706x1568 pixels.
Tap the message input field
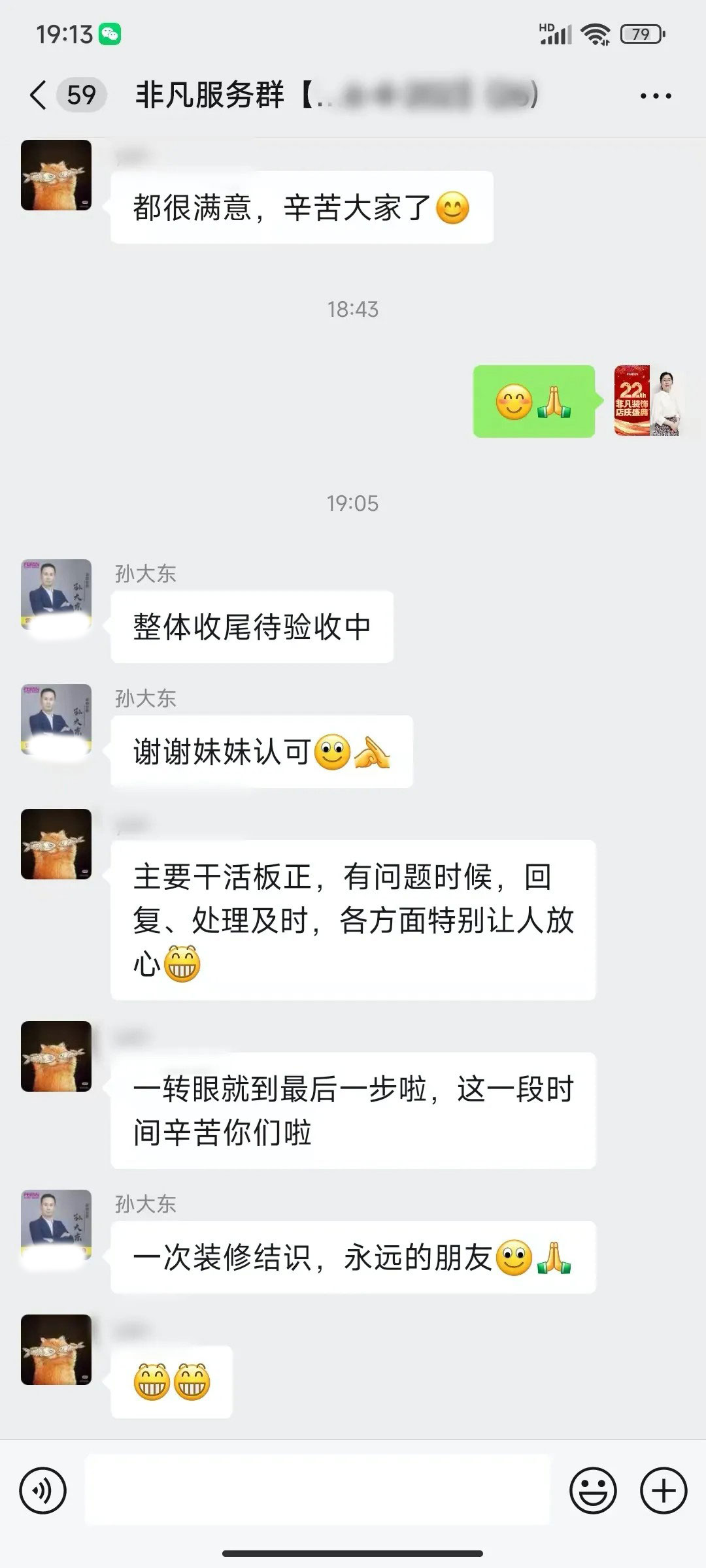[x=318, y=1491]
